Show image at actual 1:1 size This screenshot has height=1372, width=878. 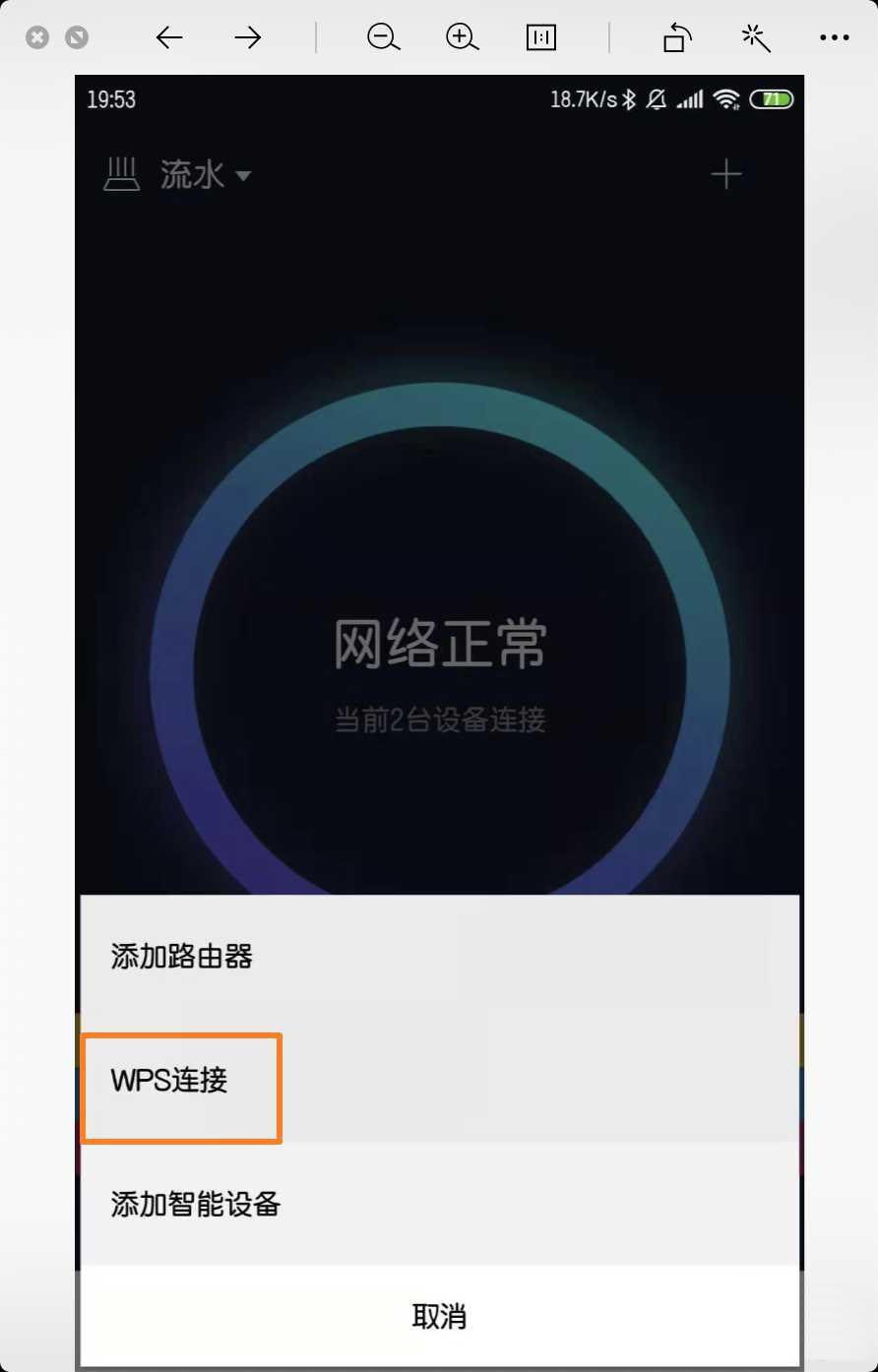(541, 38)
